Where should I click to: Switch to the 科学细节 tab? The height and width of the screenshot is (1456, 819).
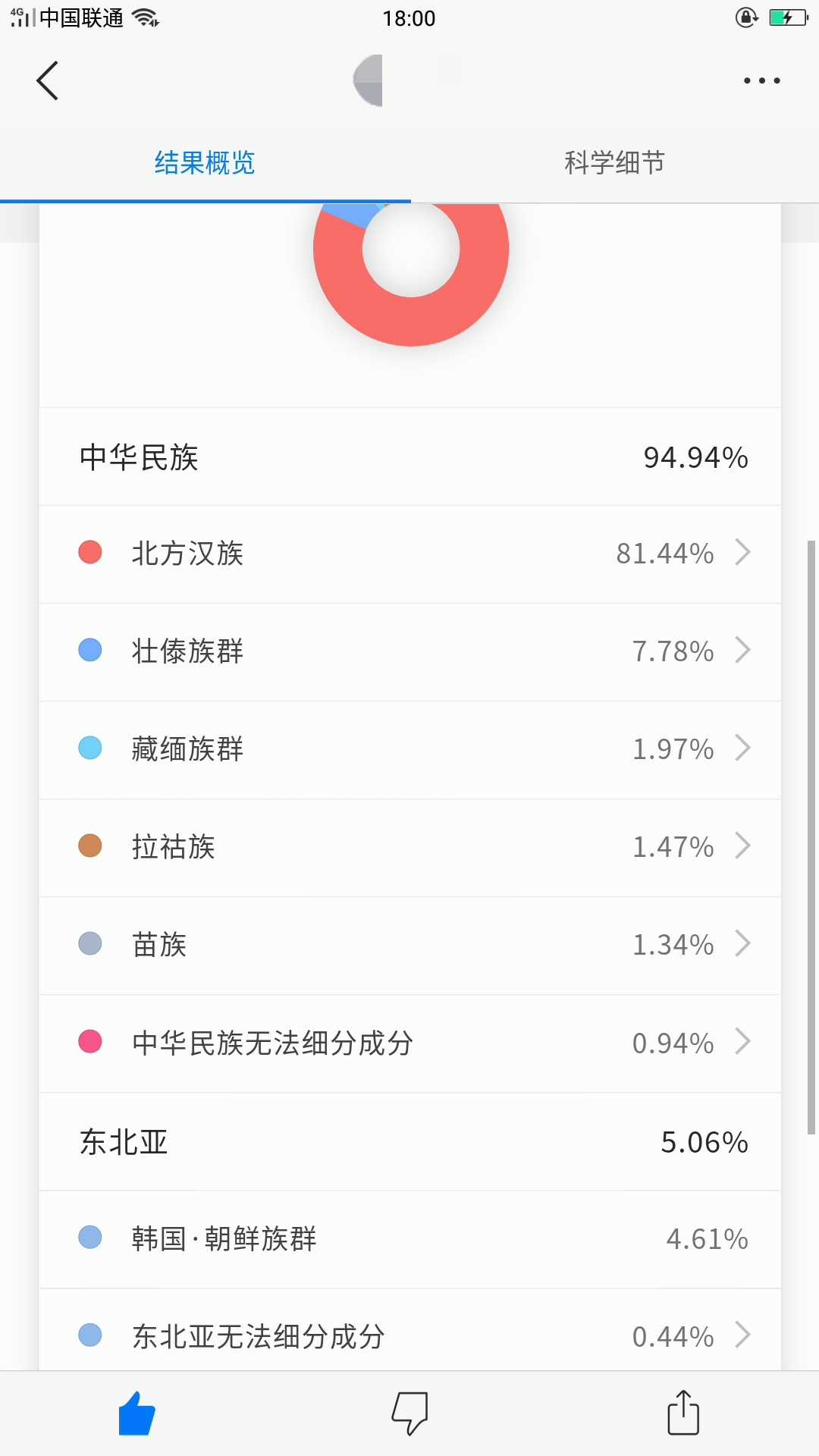[x=614, y=162]
